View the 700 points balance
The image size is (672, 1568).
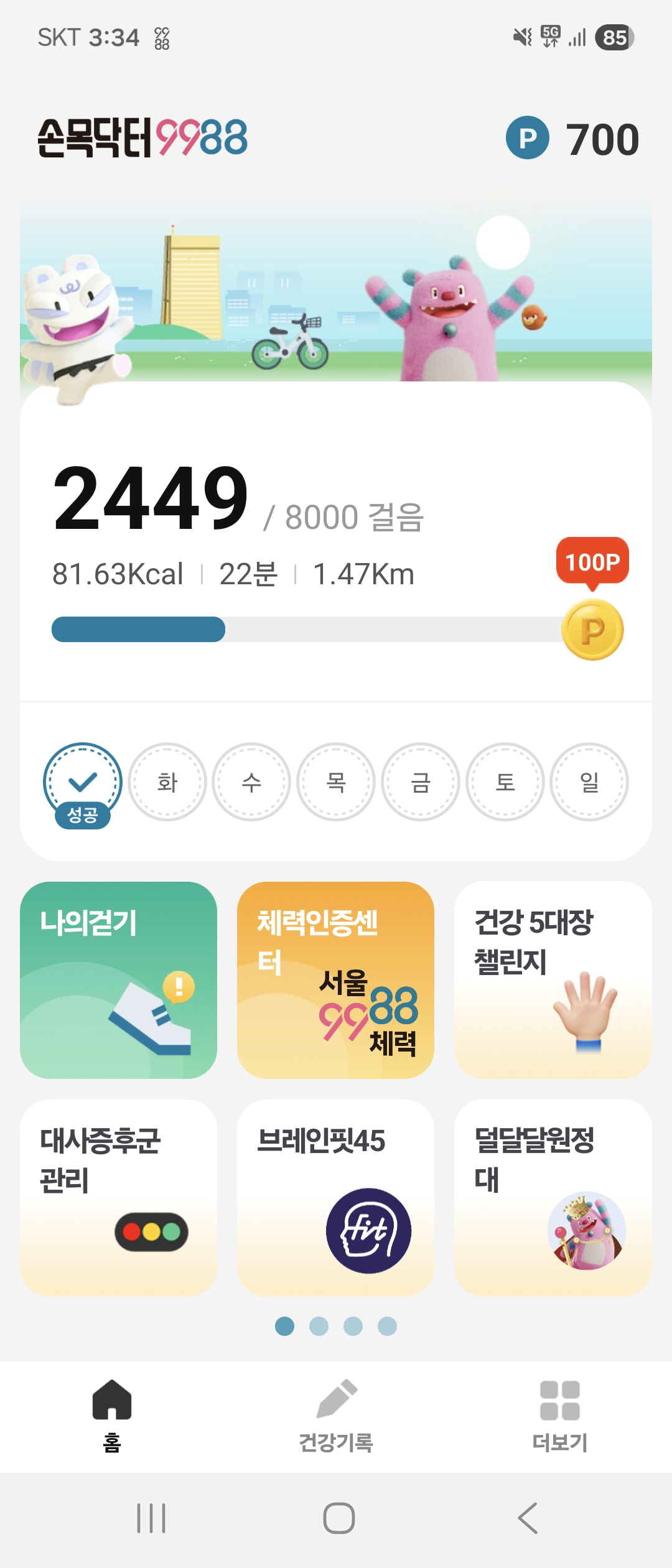coord(572,138)
